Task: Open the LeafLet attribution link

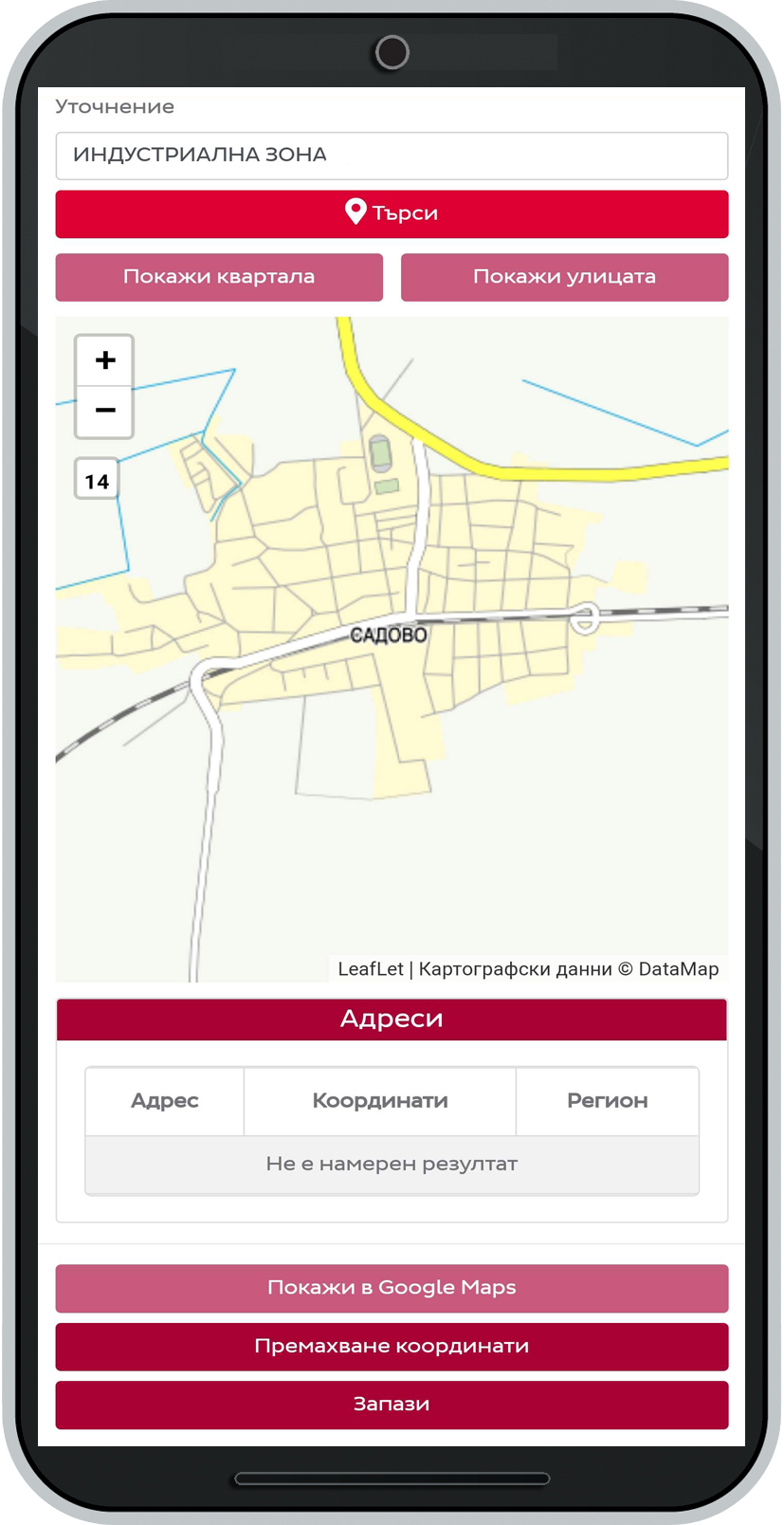Action: (x=371, y=968)
